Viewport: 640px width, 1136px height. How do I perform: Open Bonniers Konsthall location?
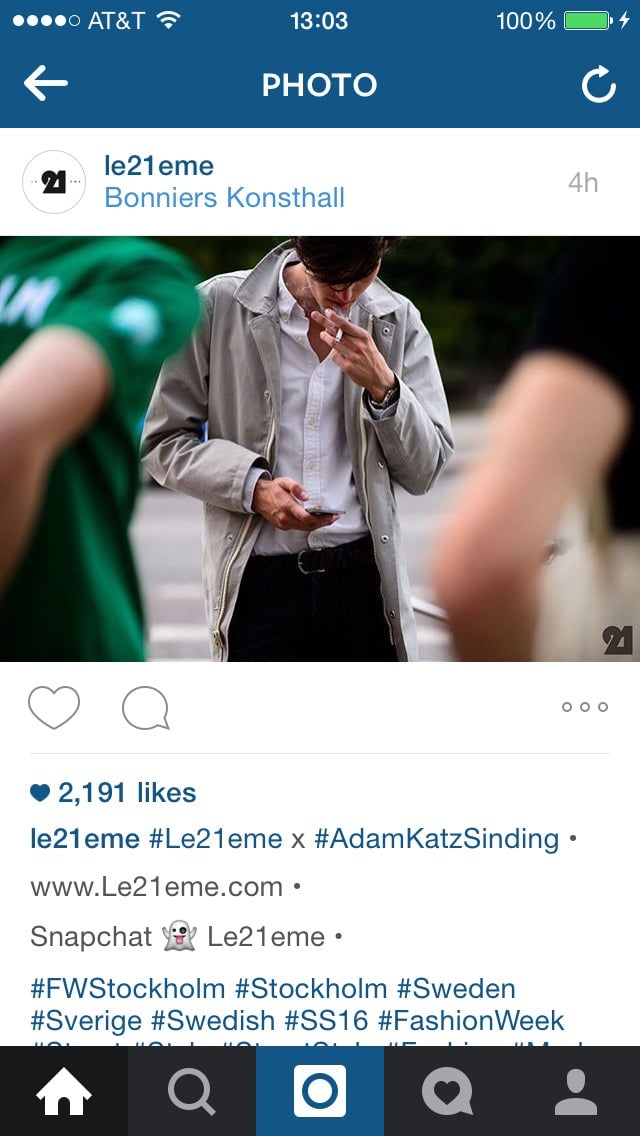(x=224, y=198)
